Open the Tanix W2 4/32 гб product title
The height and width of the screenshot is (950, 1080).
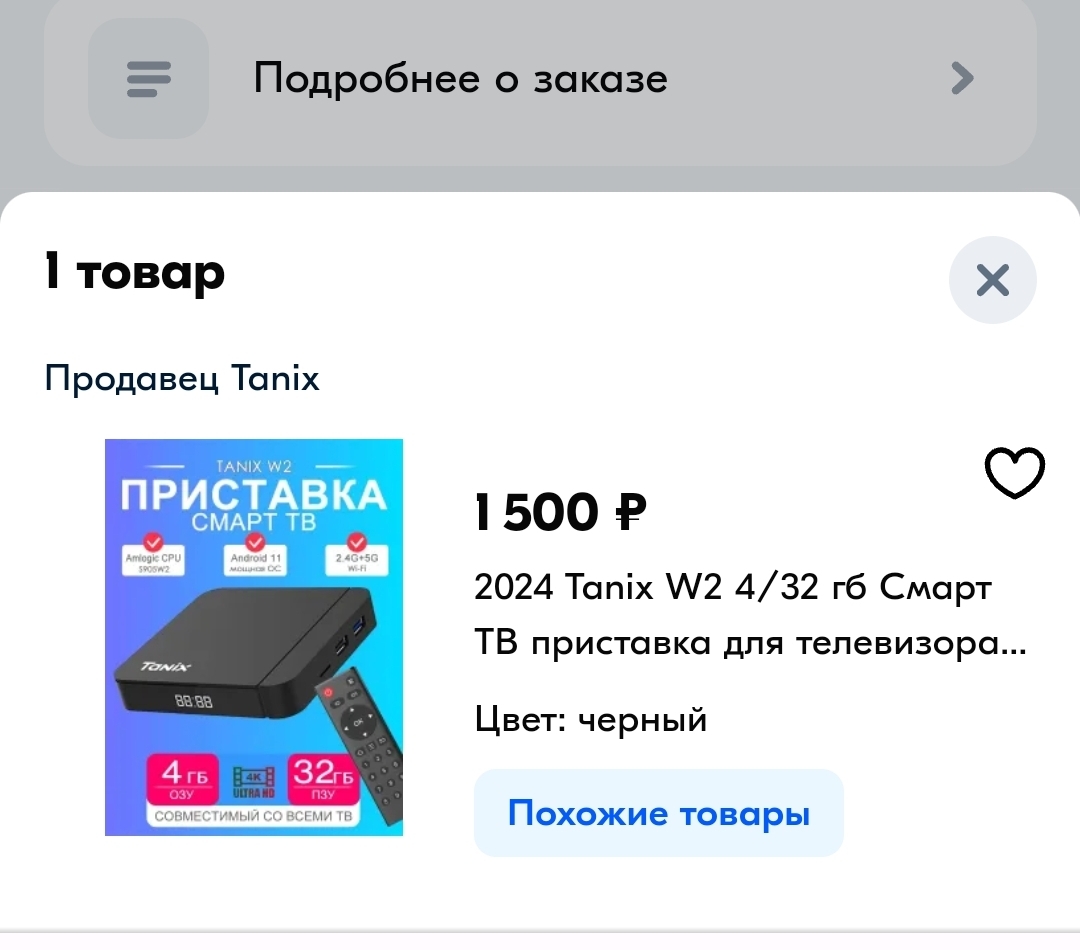coord(748,616)
